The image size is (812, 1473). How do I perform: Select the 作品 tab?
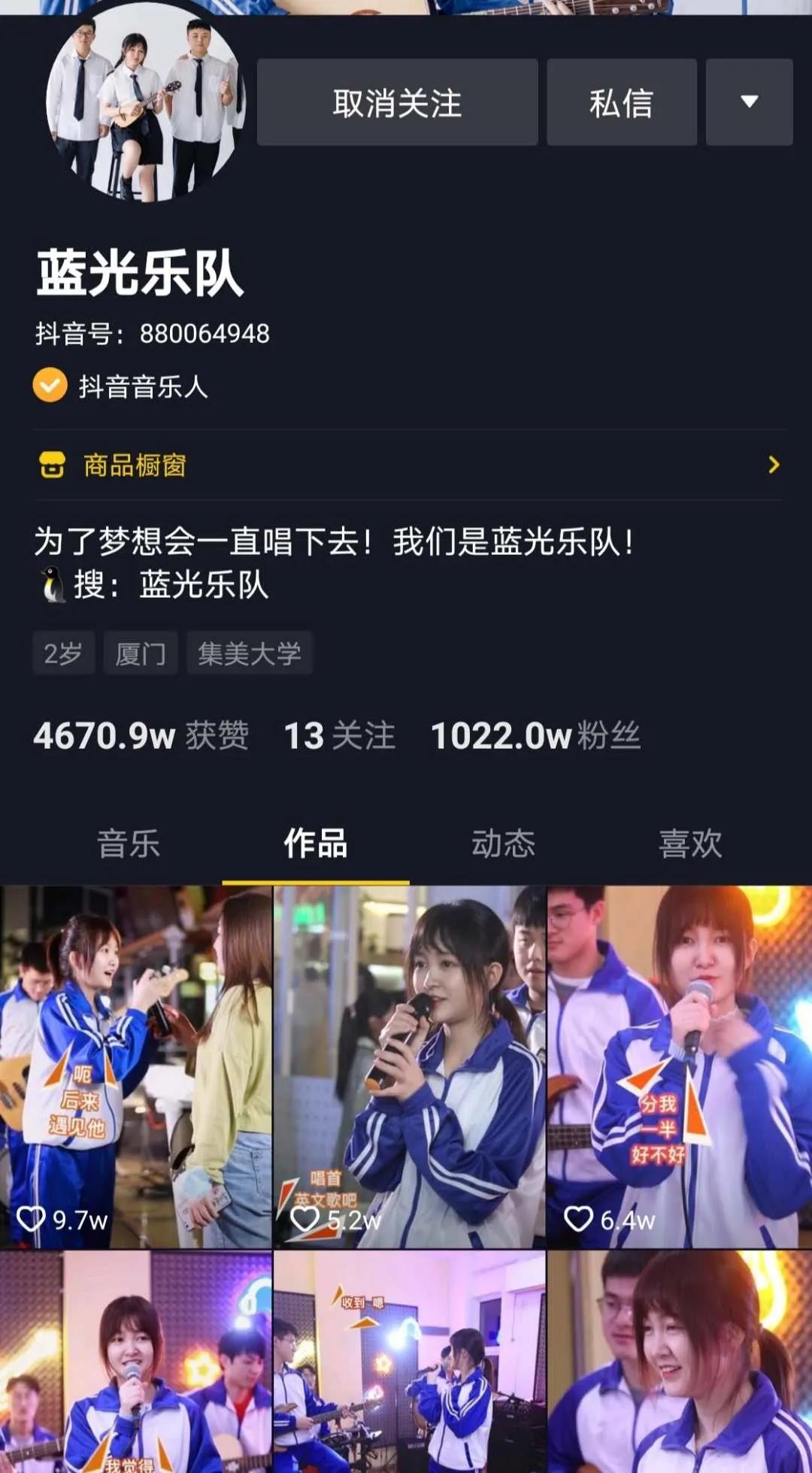point(316,844)
